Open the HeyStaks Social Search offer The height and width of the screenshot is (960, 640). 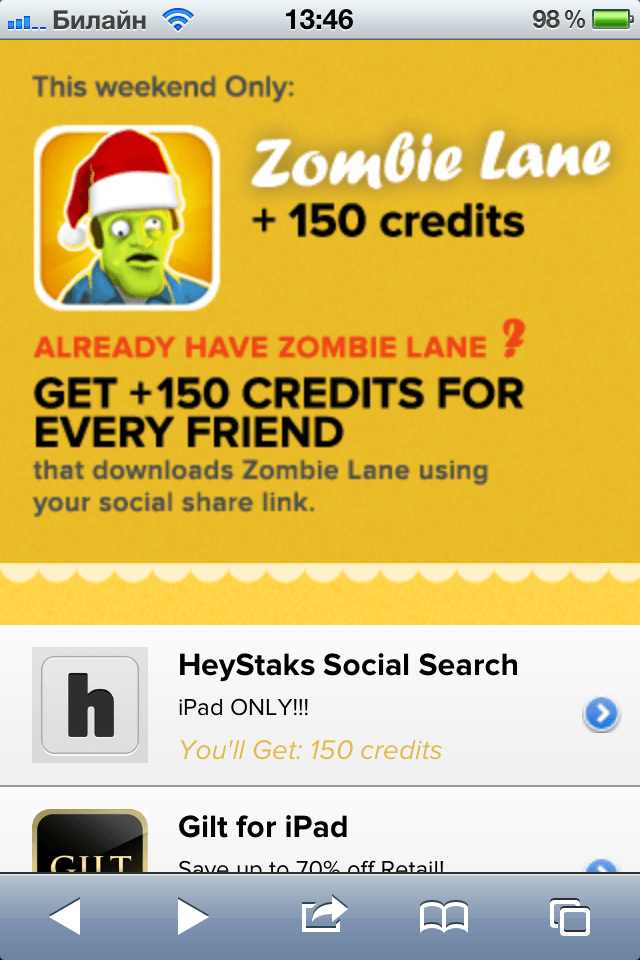[320, 705]
